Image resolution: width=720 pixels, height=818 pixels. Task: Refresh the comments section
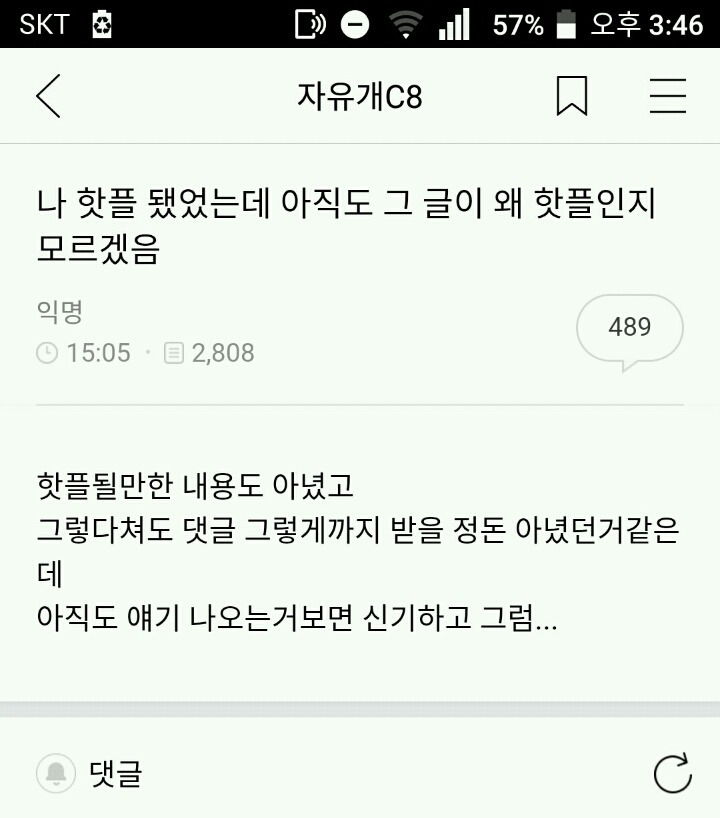click(673, 774)
